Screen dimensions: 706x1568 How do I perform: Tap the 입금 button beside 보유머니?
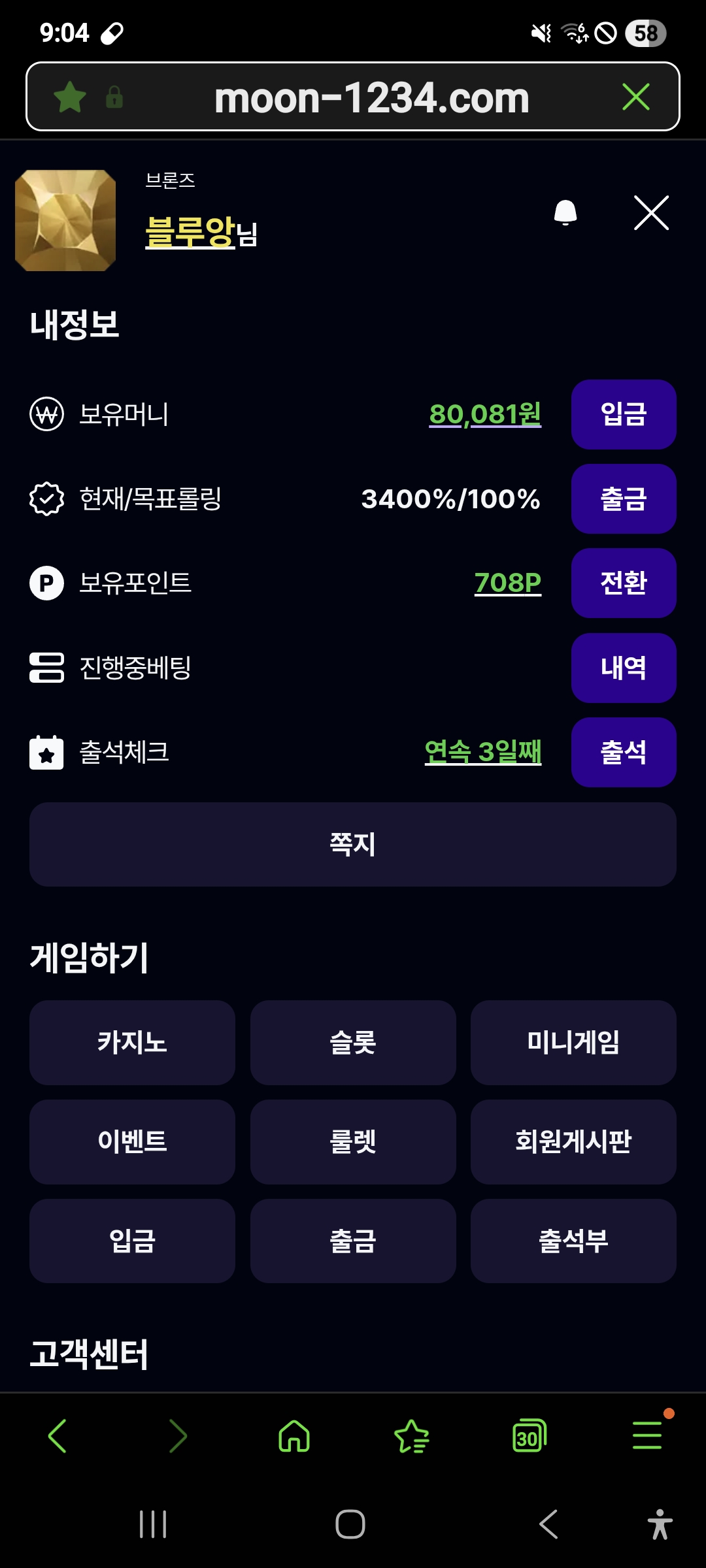click(623, 414)
